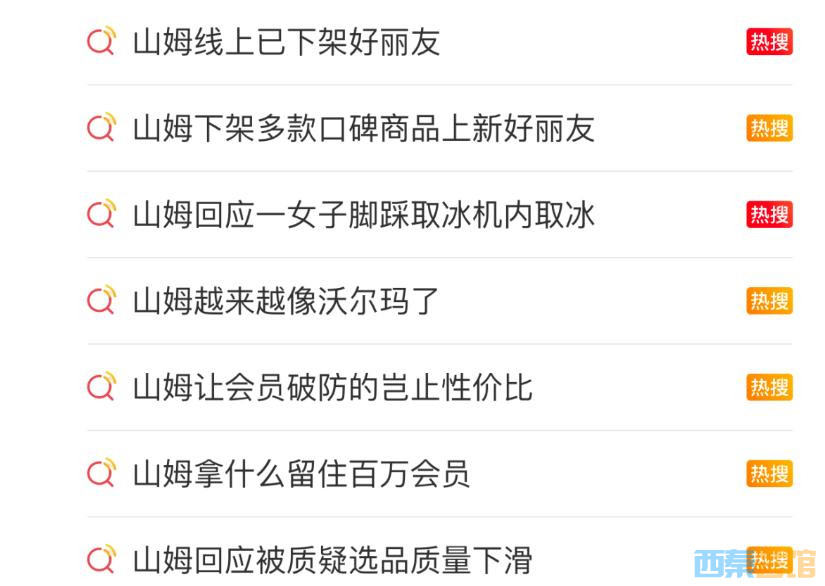
Task: Open the topic 山姆拿什么留住百万会员
Action: (301, 473)
